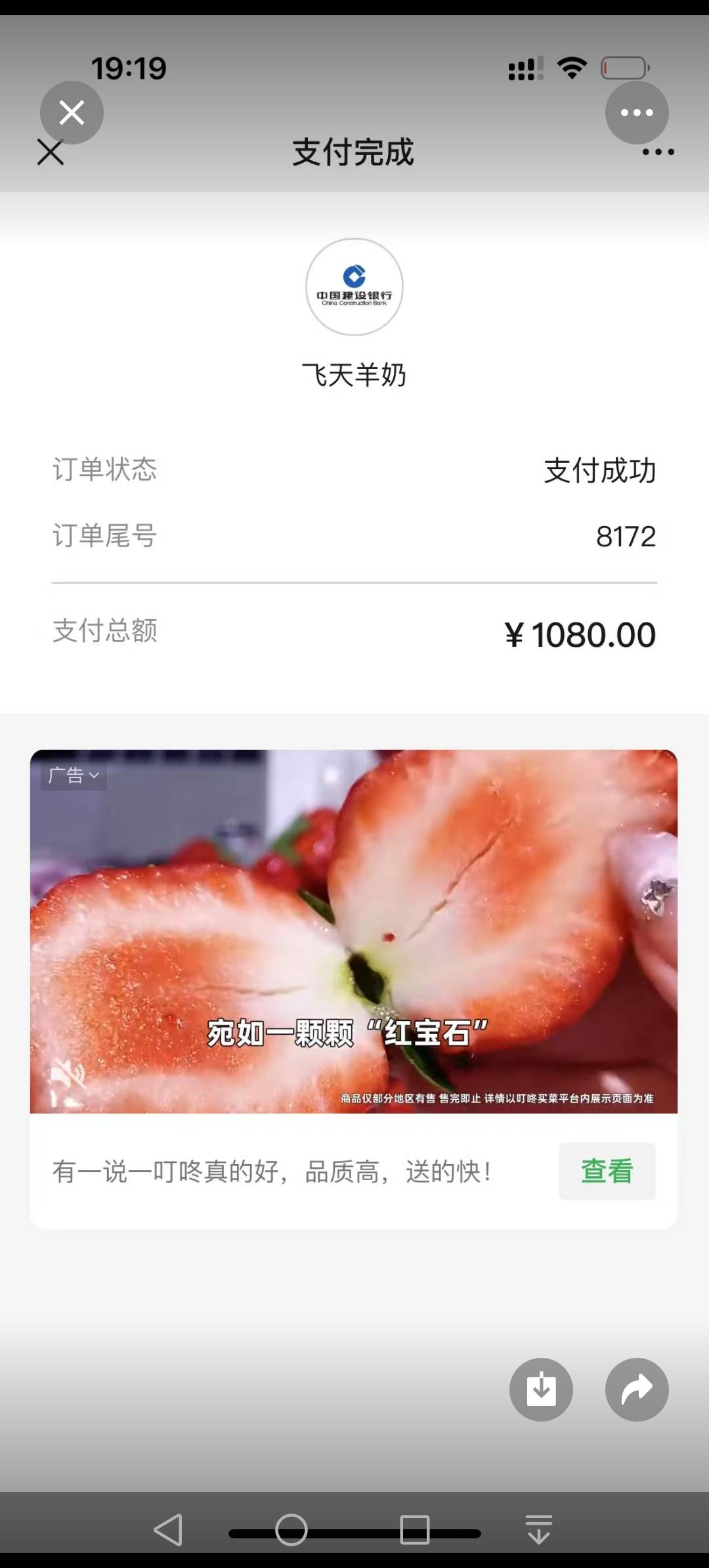Image resolution: width=709 pixels, height=1568 pixels.
Task: Close the image viewer with the gray circle X
Action: coord(72,113)
